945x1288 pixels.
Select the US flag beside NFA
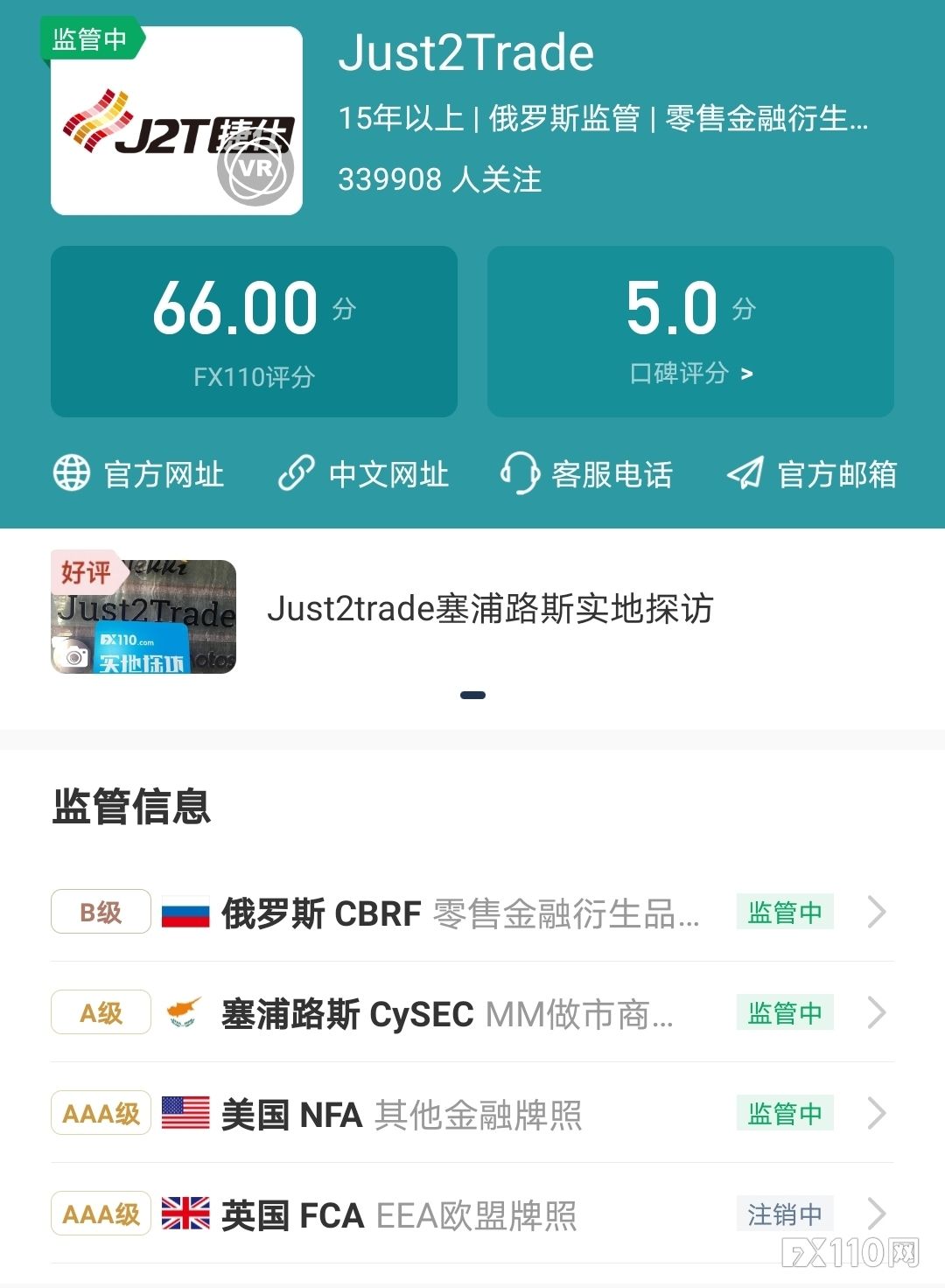pyautogui.click(x=186, y=1114)
